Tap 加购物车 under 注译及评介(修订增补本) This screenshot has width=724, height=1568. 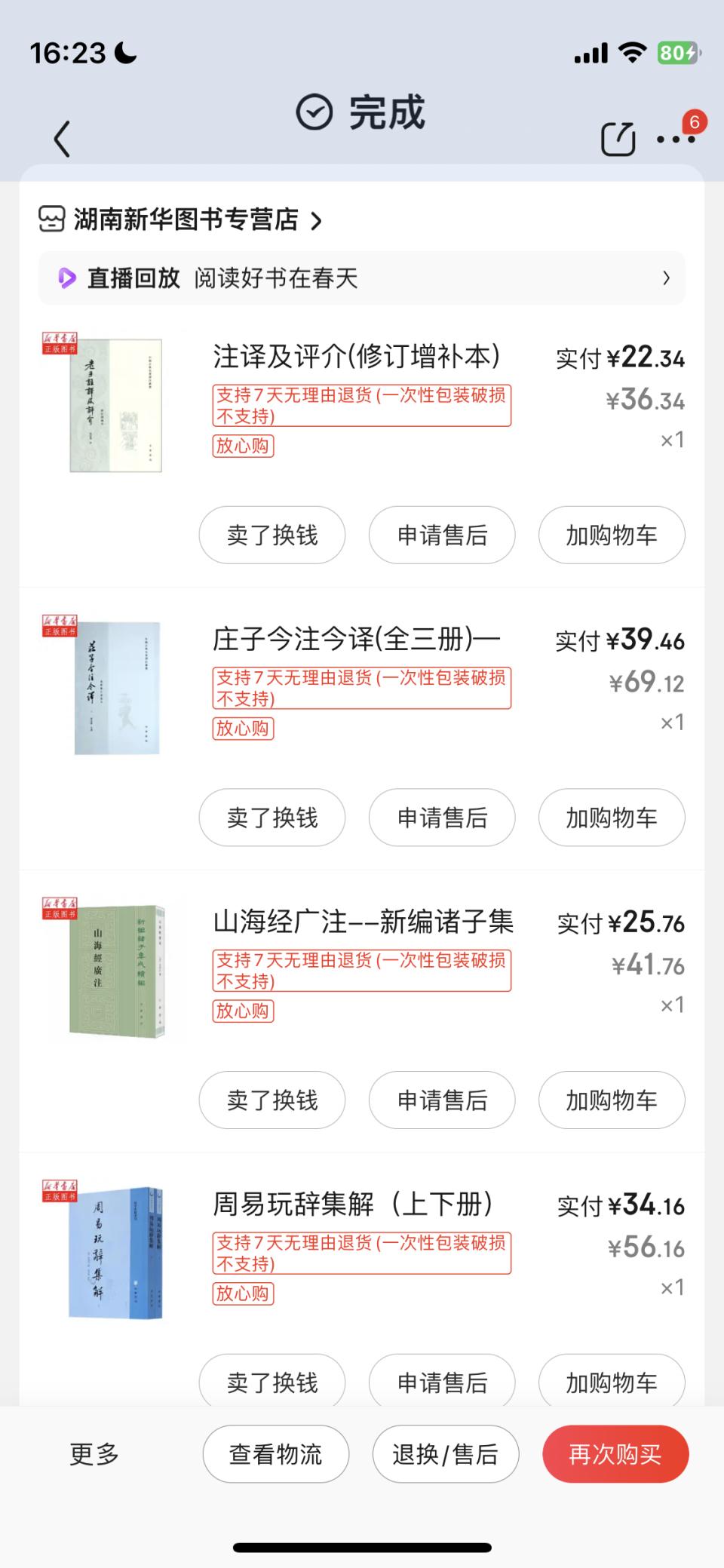tap(611, 535)
